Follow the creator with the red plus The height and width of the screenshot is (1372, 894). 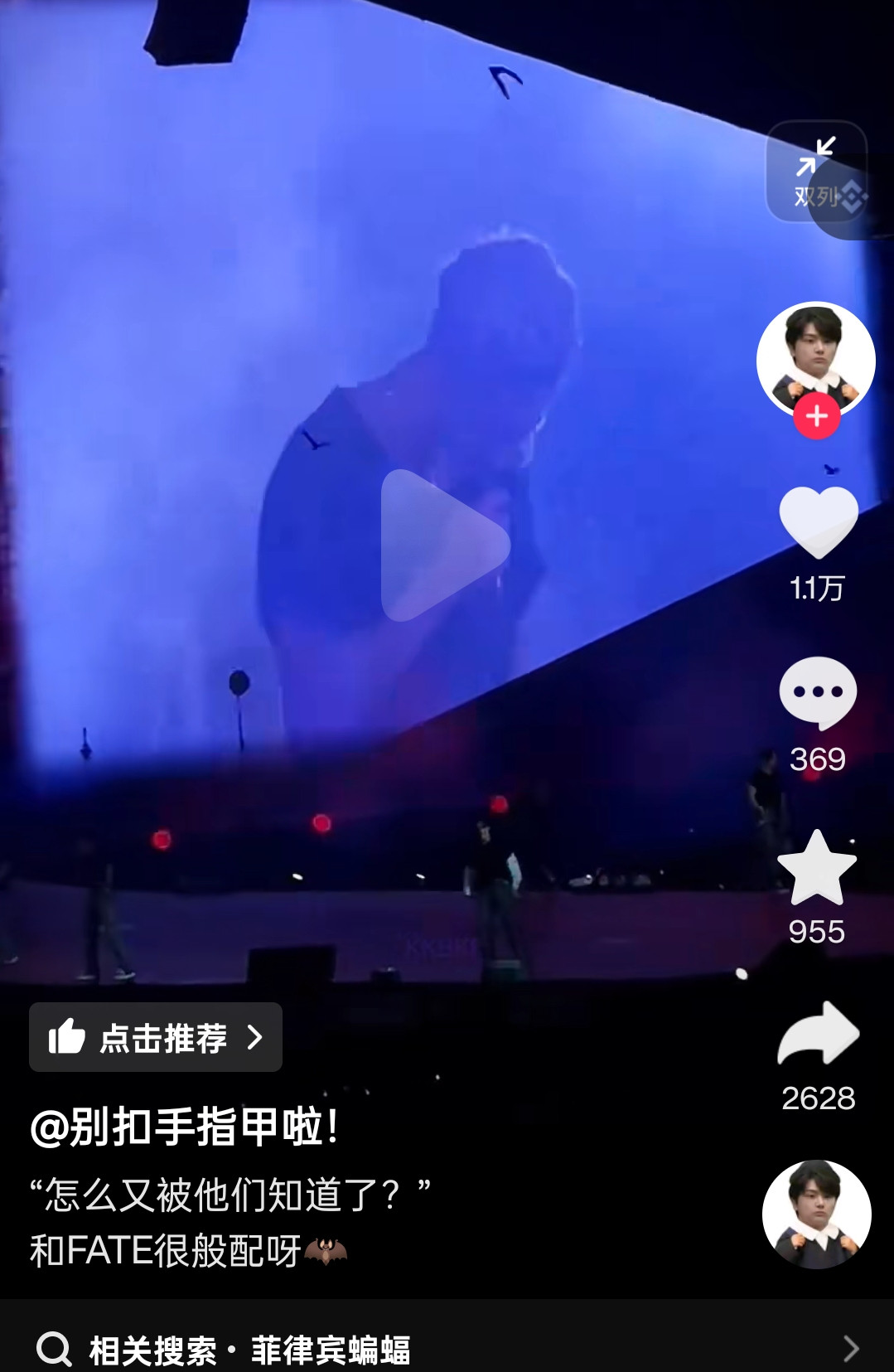tap(817, 416)
